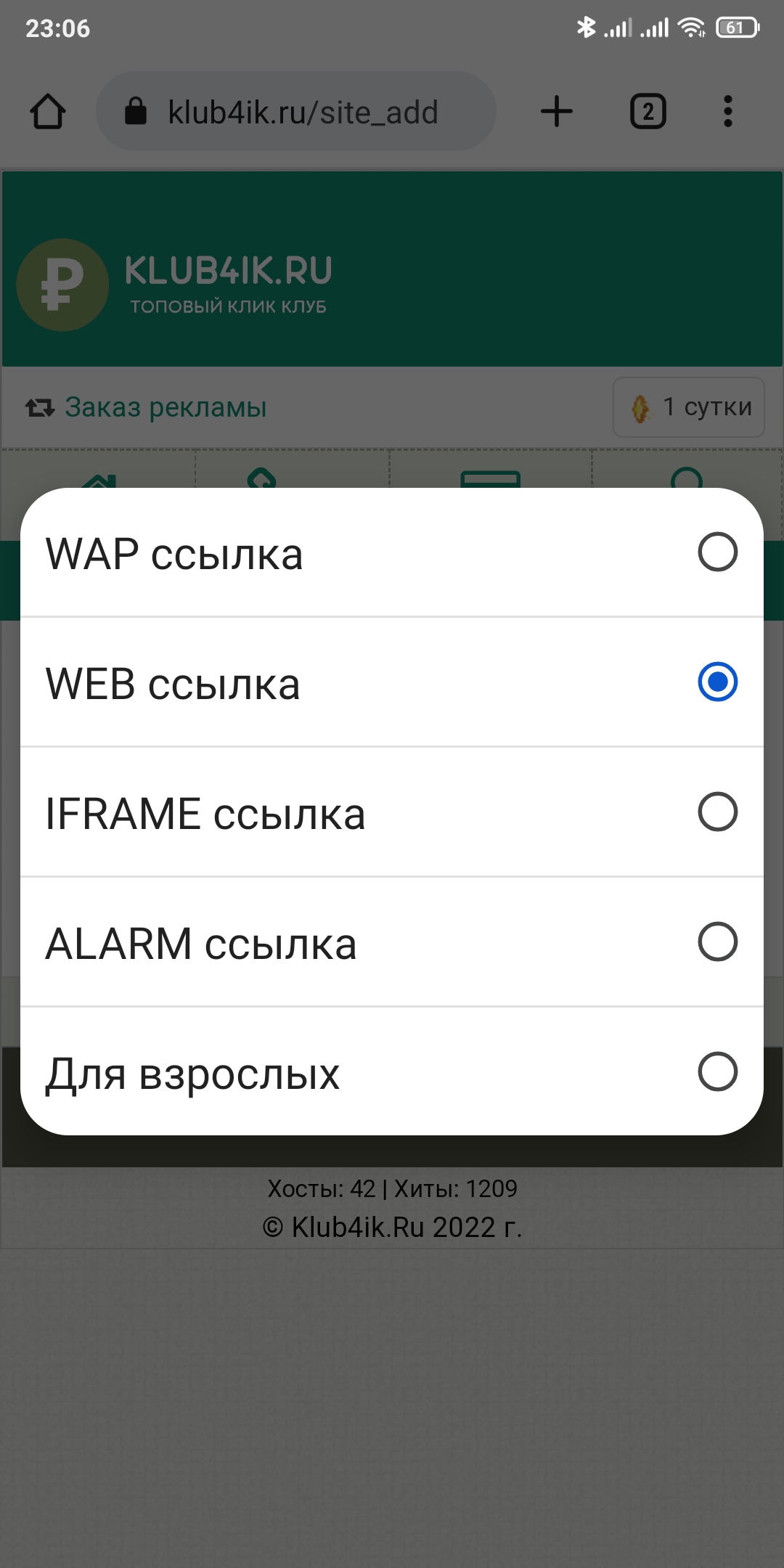Pick the IFRAME ссылка option
The height and width of the screenshot is (1568, 784).
point(392,812)
